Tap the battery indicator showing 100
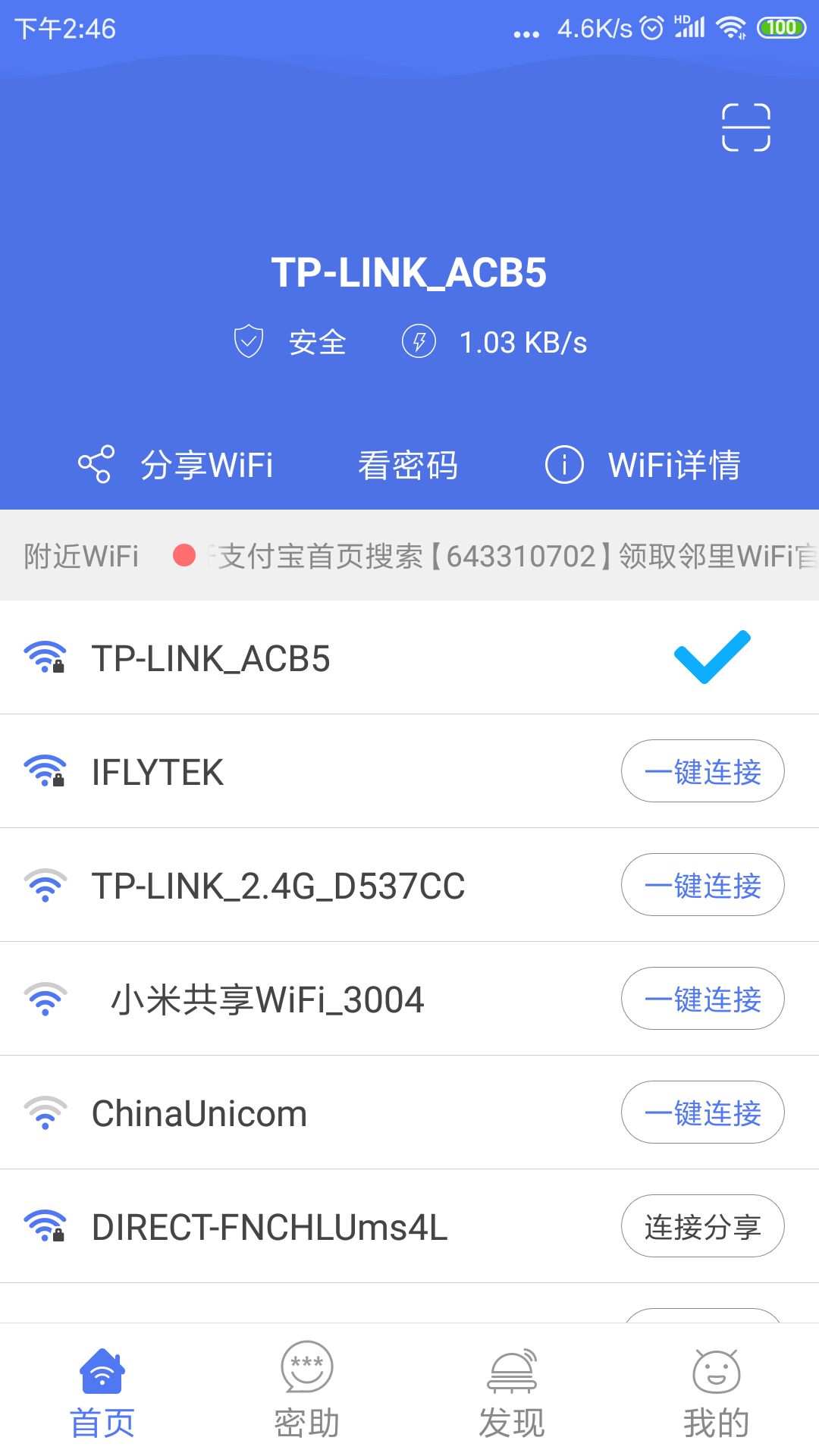819x1456 pixels. click(x=782, y=27)
